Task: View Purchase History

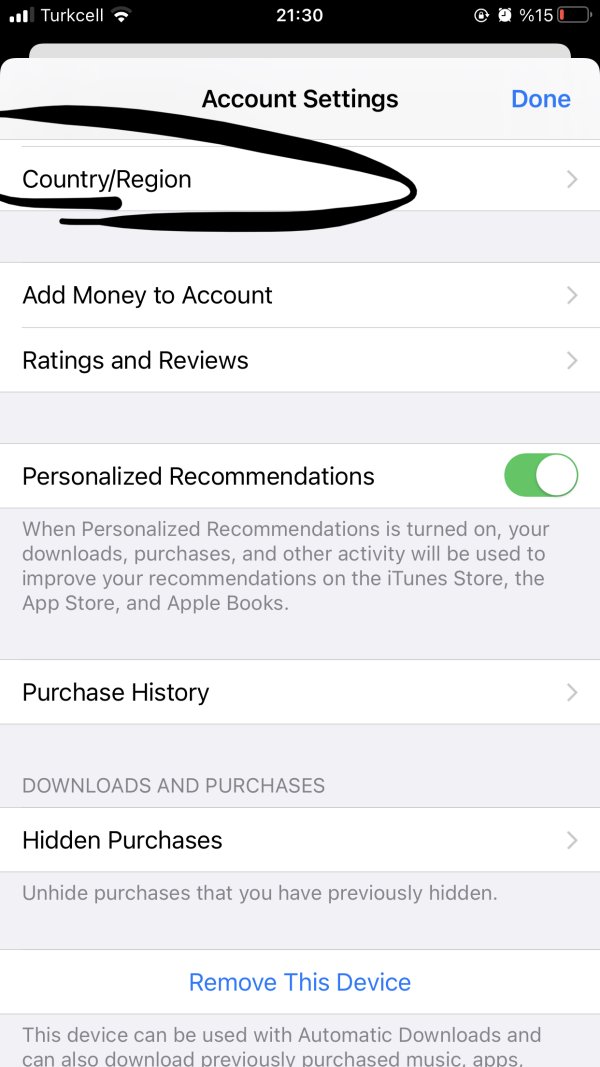Action: click(300, 692)
